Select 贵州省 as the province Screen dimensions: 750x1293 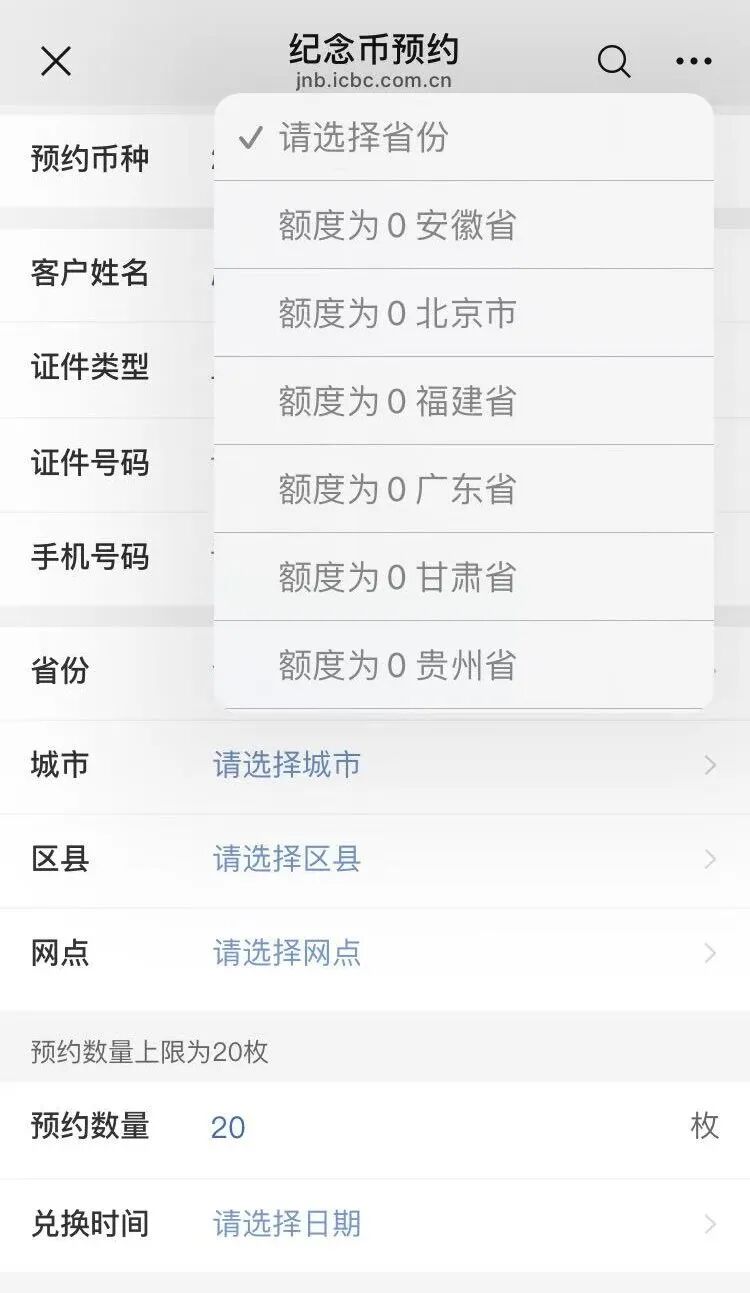463,665
